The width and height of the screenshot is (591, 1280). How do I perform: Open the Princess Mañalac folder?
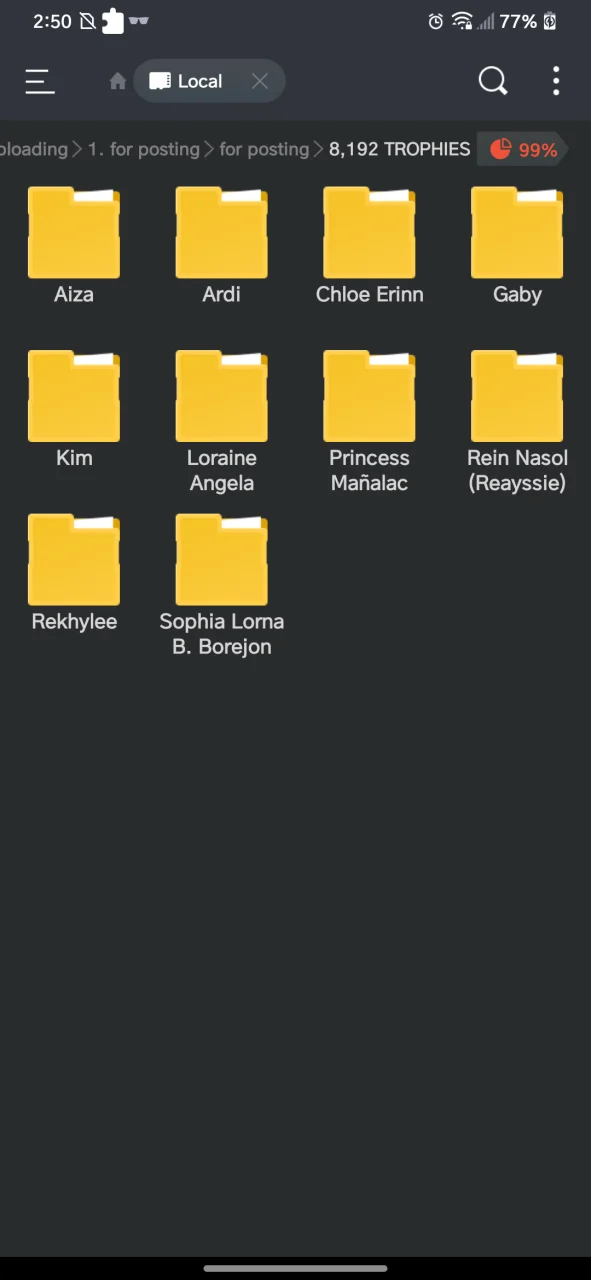click(x=369, y=422)
